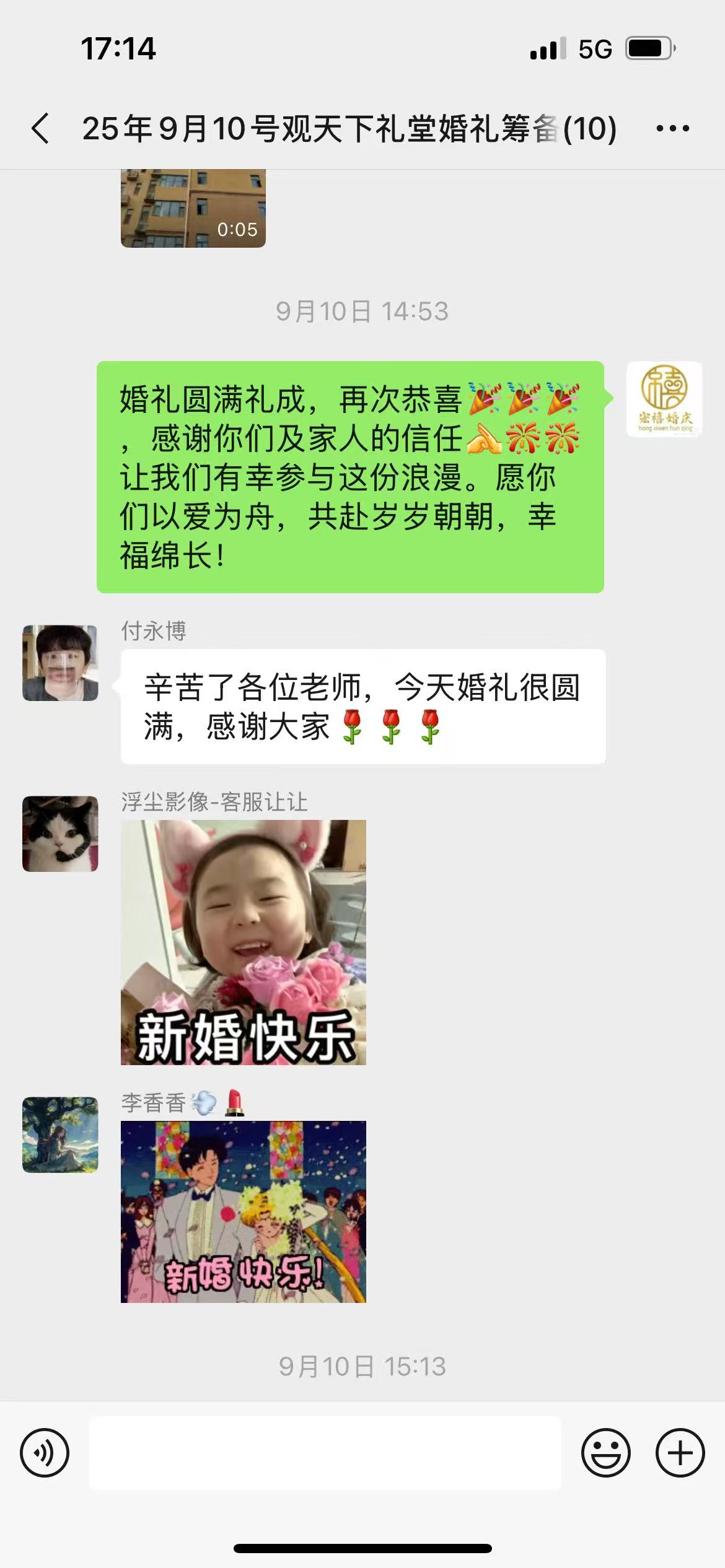View 李香香's anime 新婚快乐 sticker
The image size is (725, 1568).
243,1212
